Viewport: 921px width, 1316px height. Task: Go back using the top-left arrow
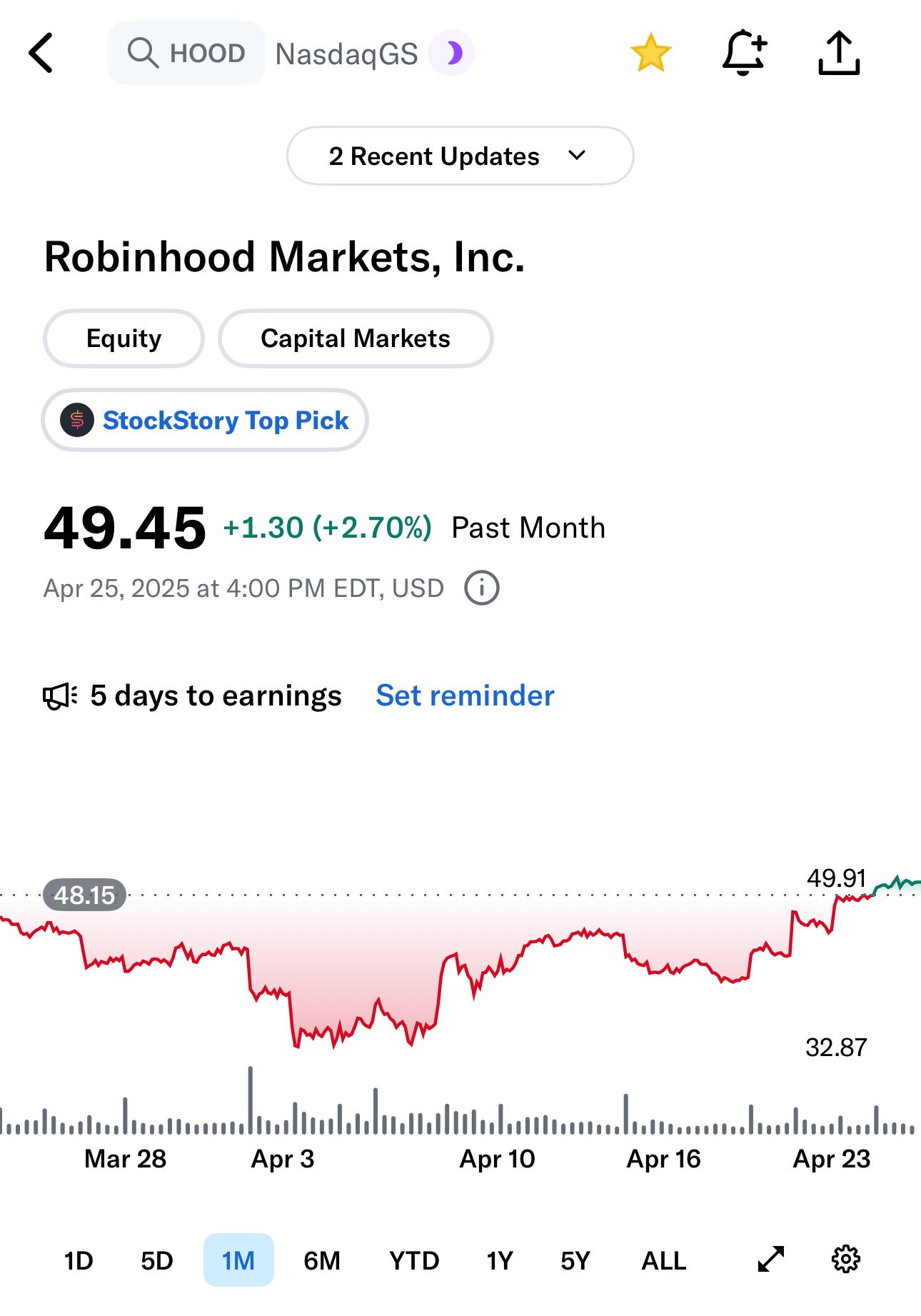[x=41, y=53]
